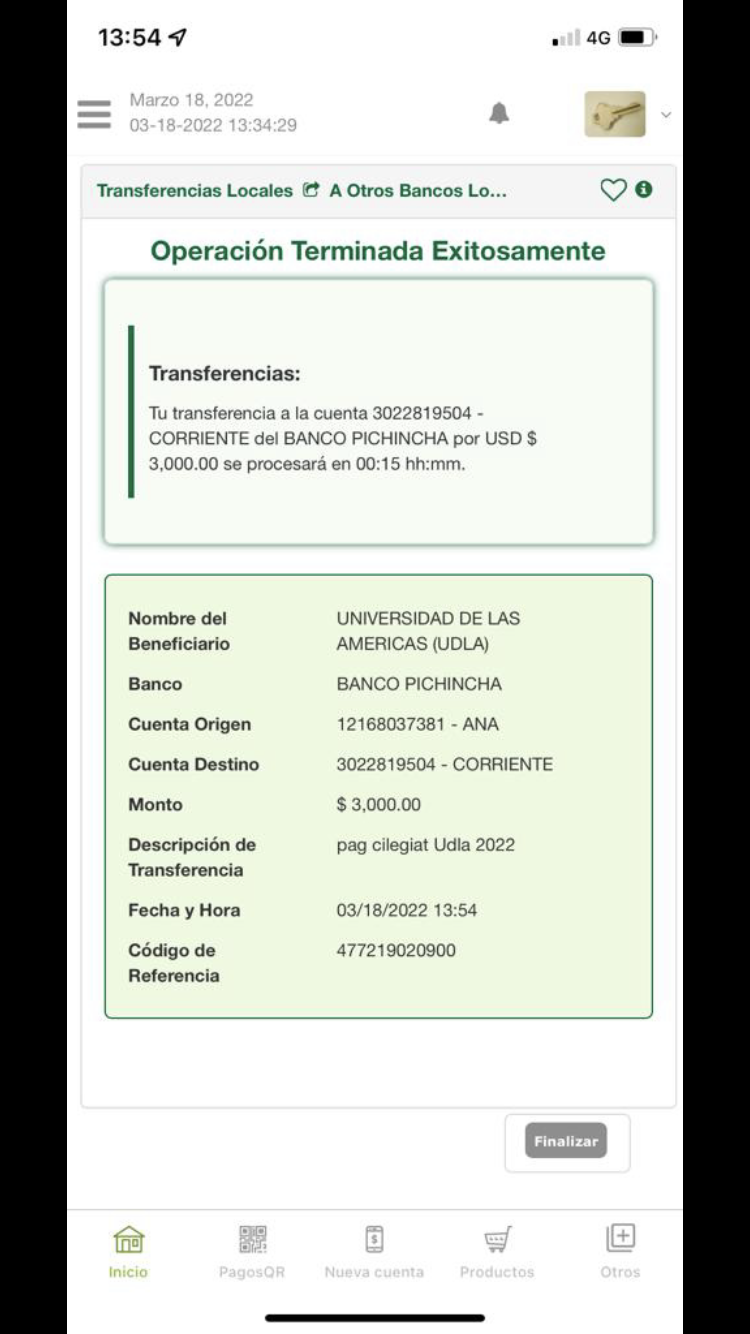The height and width of the screenshot is (1334, 750).
Task: Open the Transferencias Locales breadcrumb
Action: coord(195,190)
